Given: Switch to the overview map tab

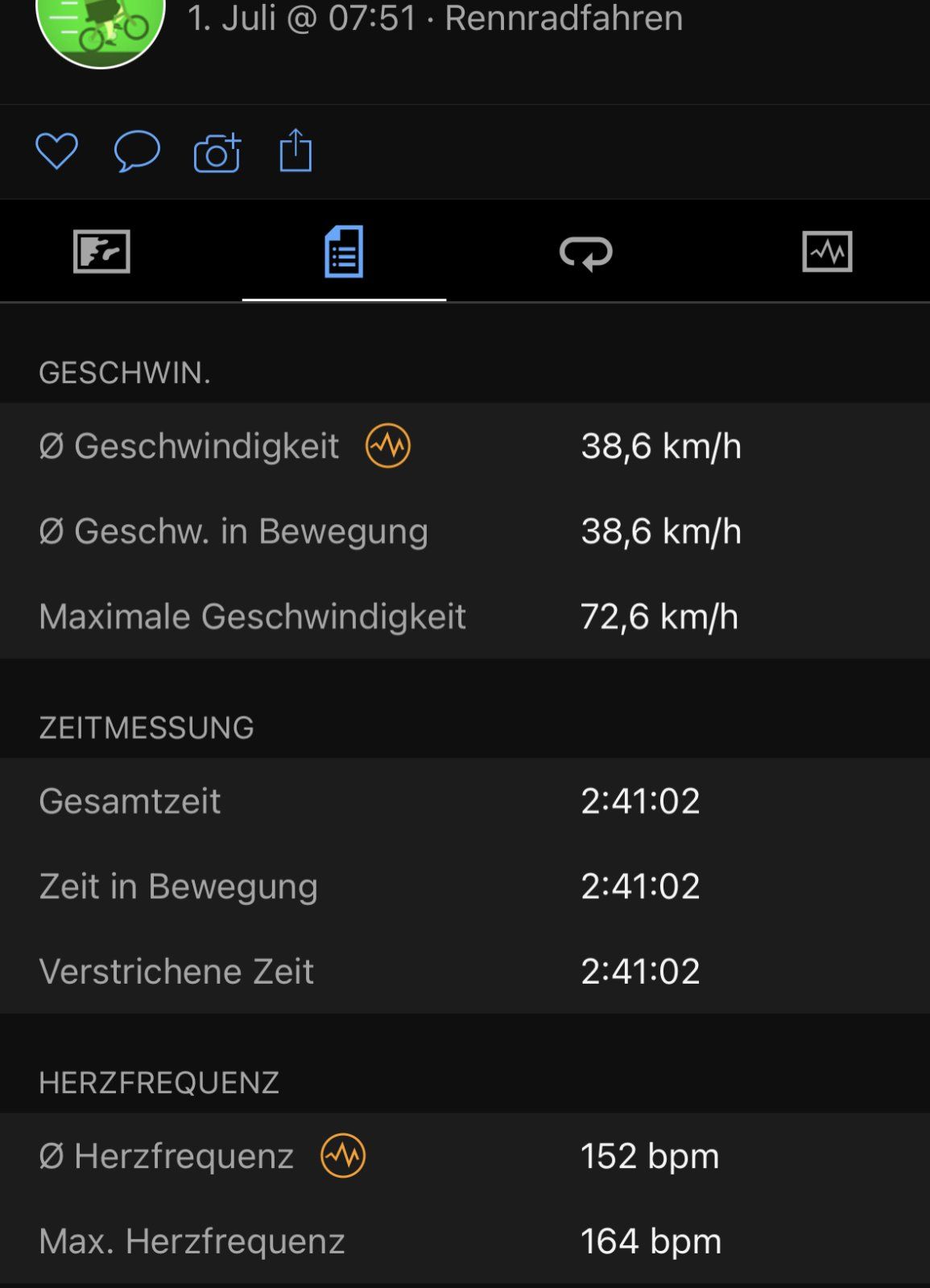Looking at the screenshot, I should click(101, 252).
